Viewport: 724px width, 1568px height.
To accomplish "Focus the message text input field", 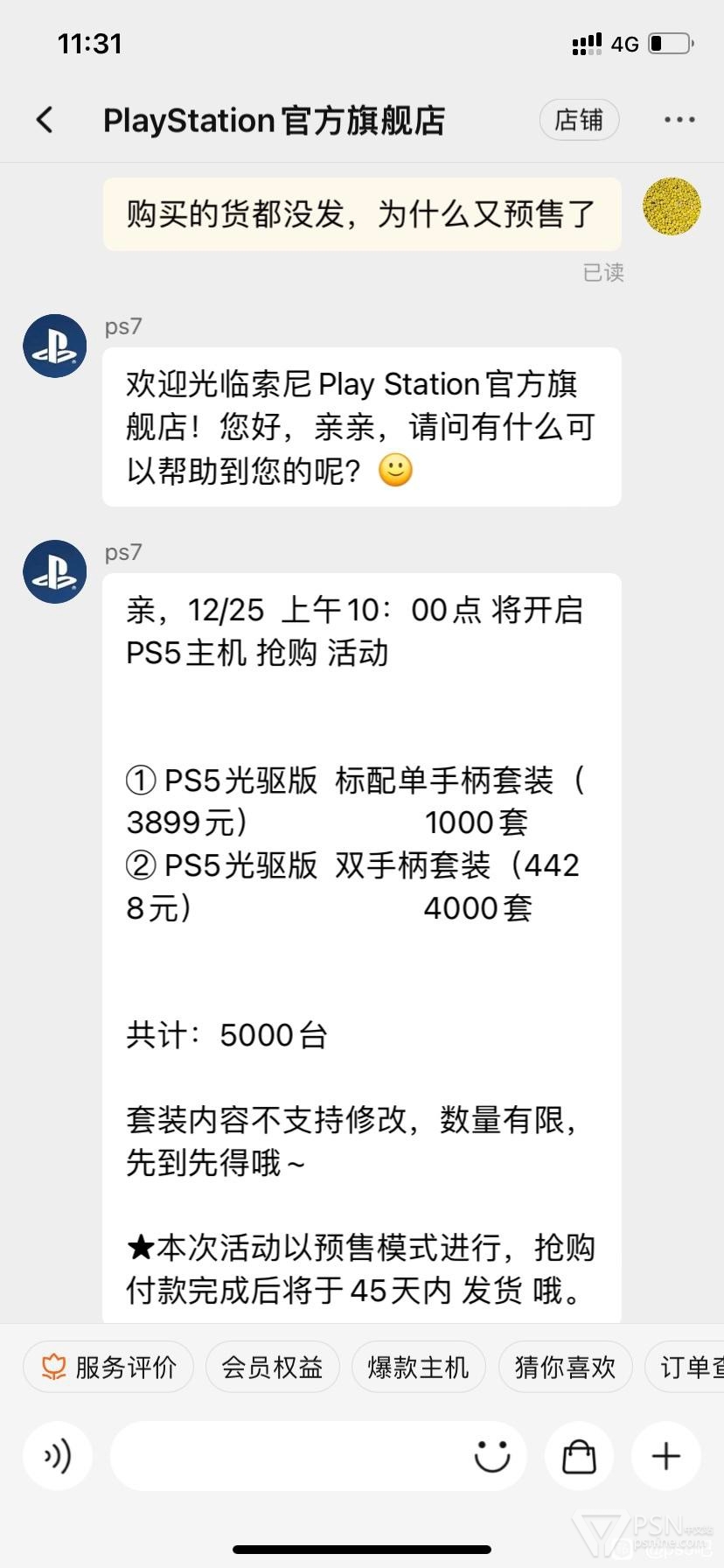I will 289,1456.
